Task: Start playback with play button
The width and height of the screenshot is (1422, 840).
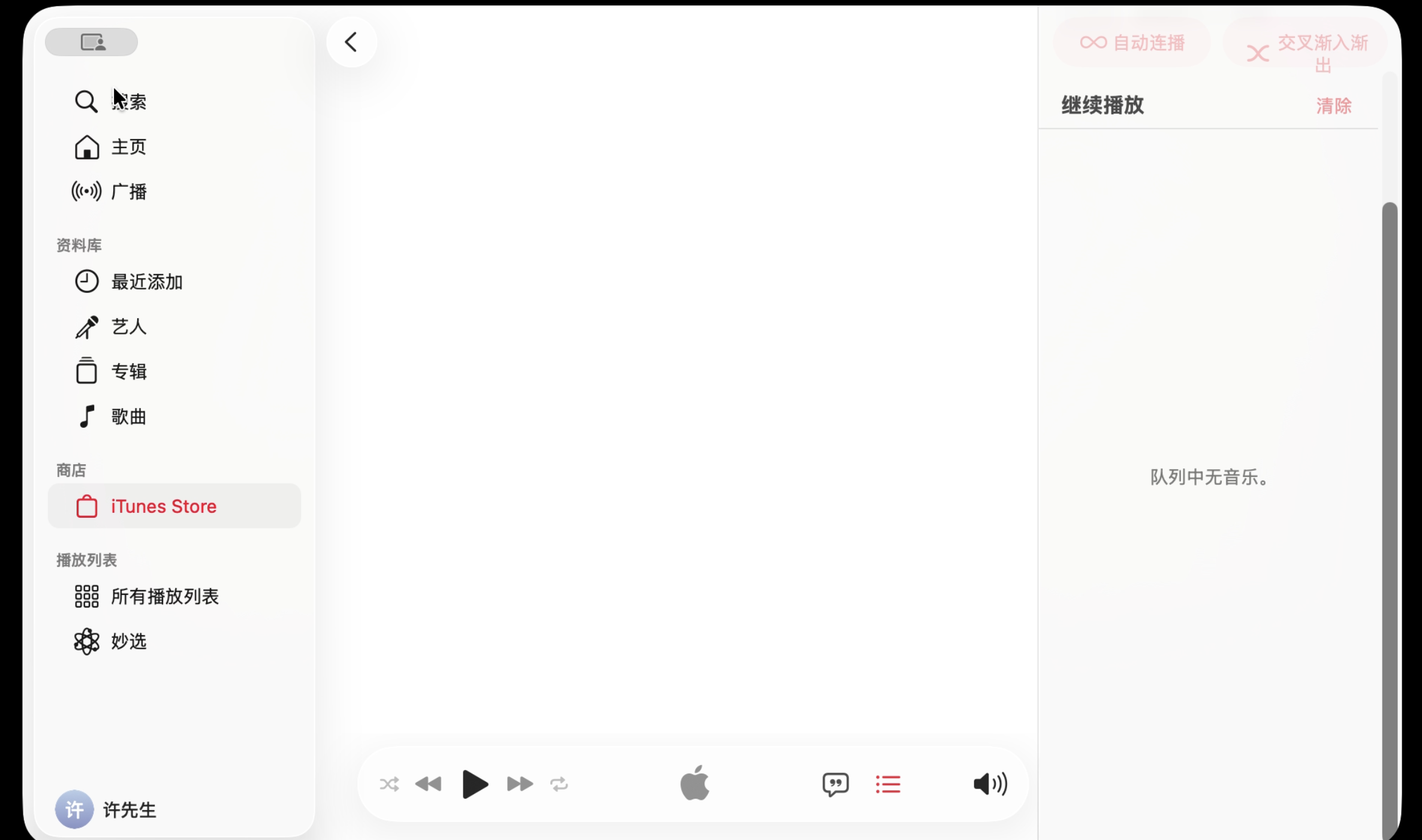Action: click(x=475, y=784)
